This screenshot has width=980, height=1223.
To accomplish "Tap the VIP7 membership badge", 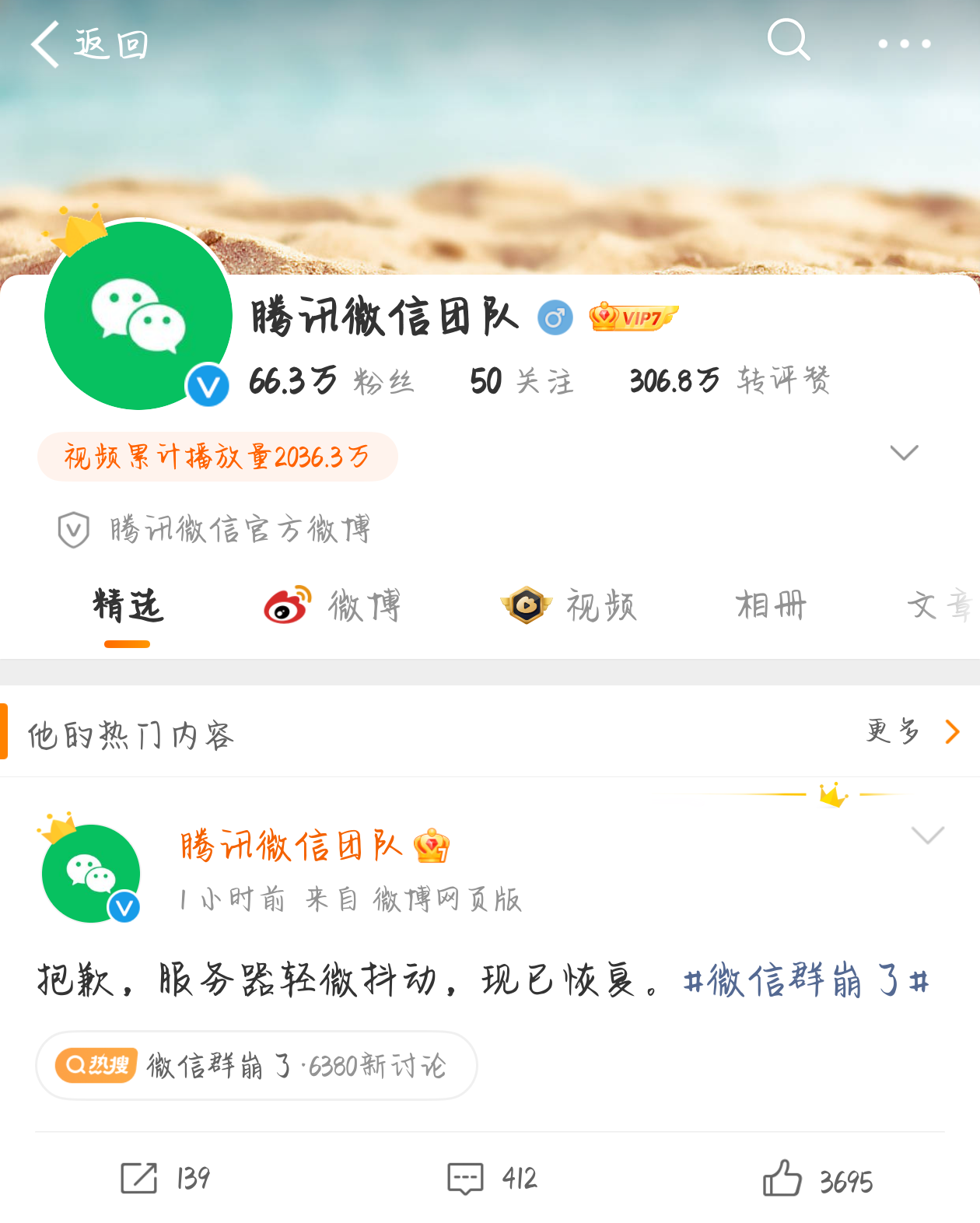I will coord(634,317).
